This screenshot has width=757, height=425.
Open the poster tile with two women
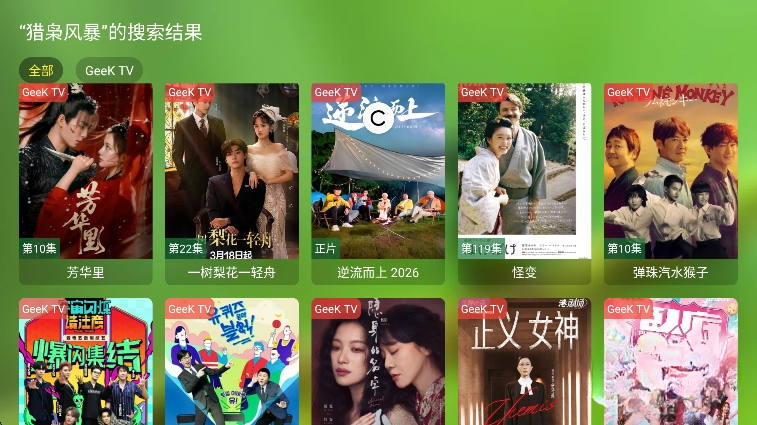[x=378, y=362]
